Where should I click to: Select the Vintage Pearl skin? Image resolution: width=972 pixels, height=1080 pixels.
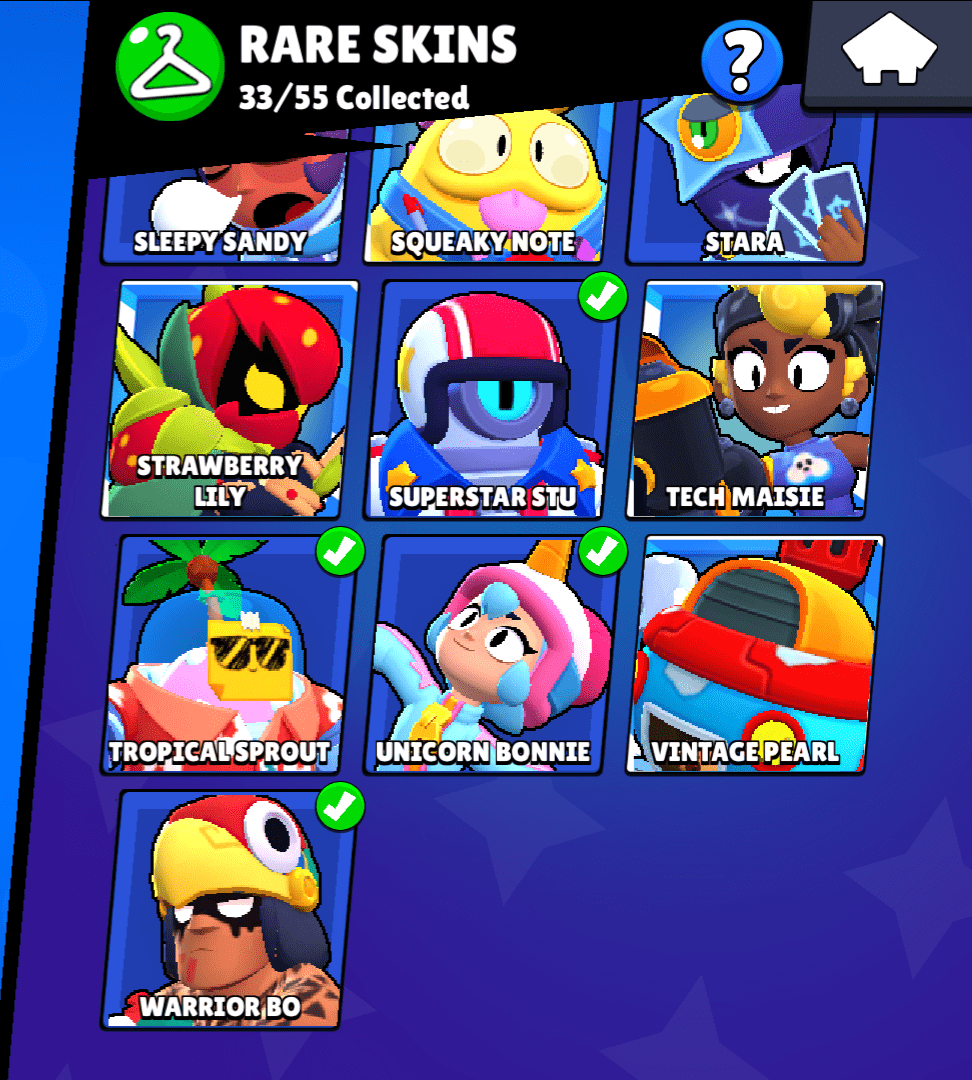click(x=756, y=654)
